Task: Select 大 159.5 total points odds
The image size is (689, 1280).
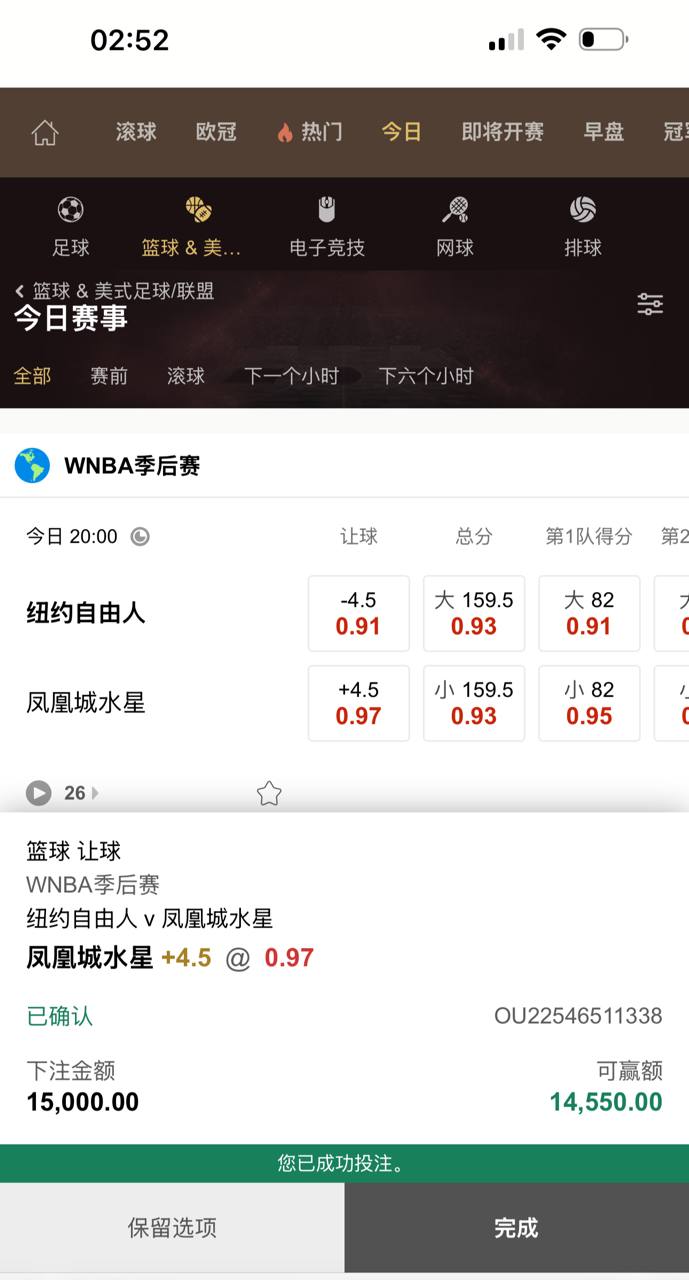Action: pyautogui.click(x=474, y=613)
